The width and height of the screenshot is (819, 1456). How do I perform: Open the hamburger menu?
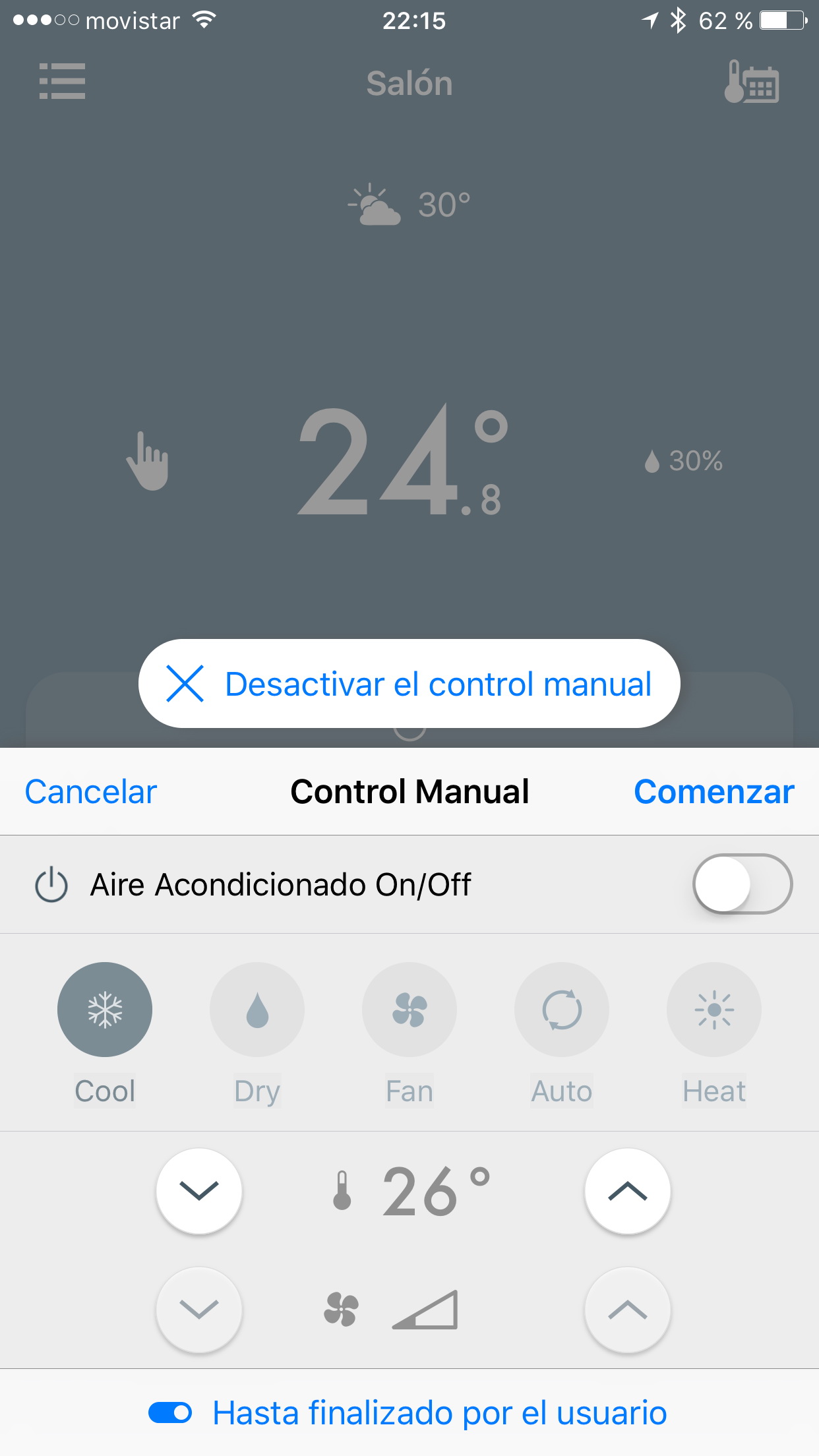(x=62, y=82)
